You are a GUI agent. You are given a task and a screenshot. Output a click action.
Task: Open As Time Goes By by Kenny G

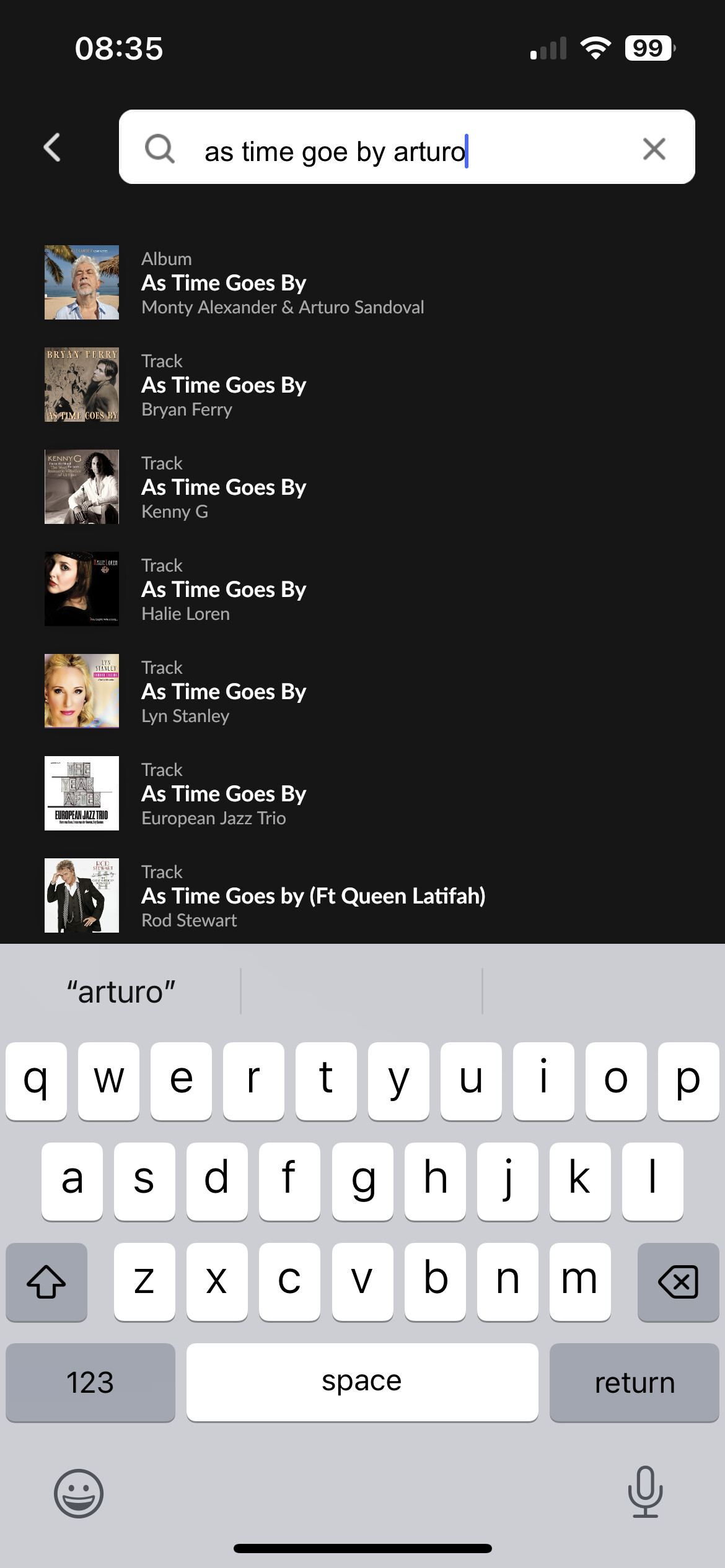[223, 487]
